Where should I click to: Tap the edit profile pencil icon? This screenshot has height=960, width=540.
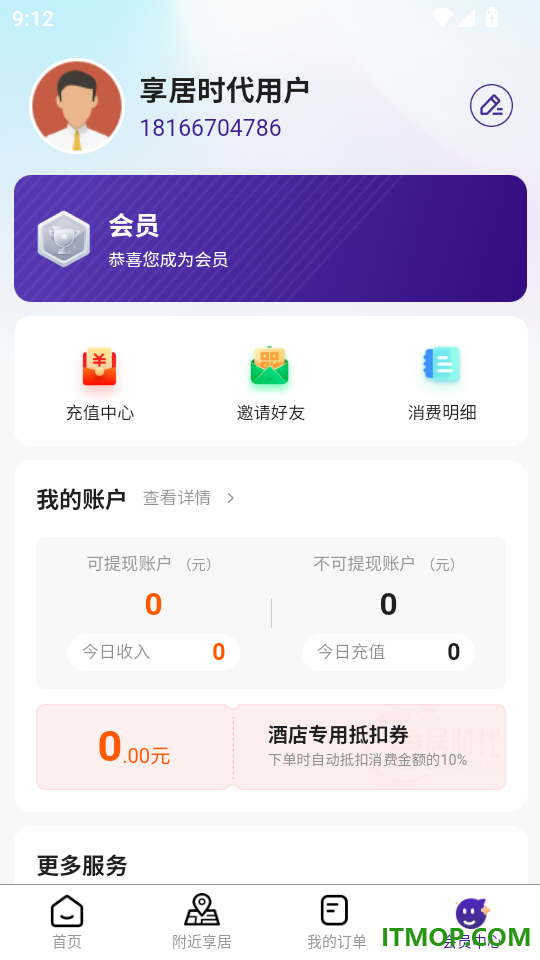pyautogui.click(x=491, y=106)
